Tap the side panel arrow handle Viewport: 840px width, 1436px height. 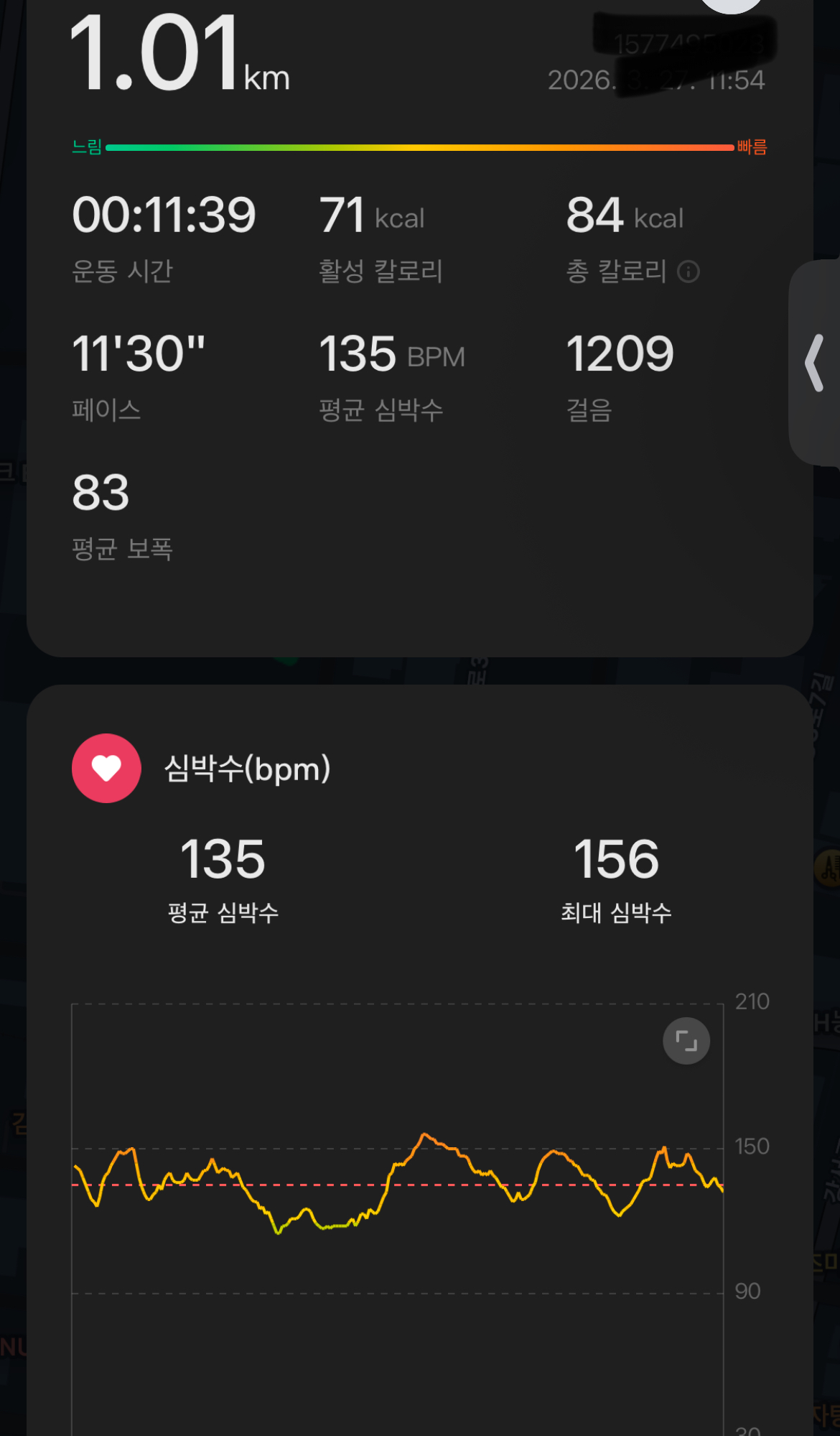(x=815, y=363)
